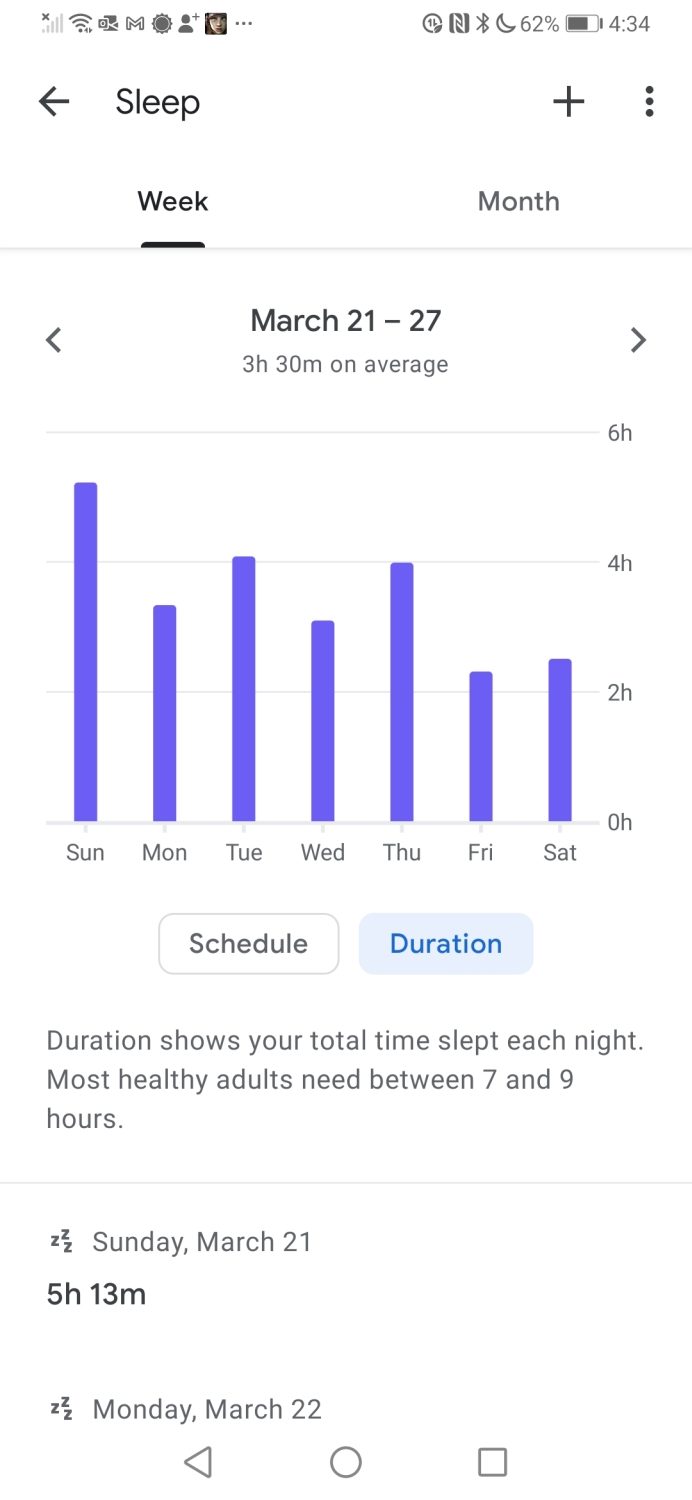This screenshot has height=1500, width=692.
Task: Show the previous week
Action: coord(54,340)
